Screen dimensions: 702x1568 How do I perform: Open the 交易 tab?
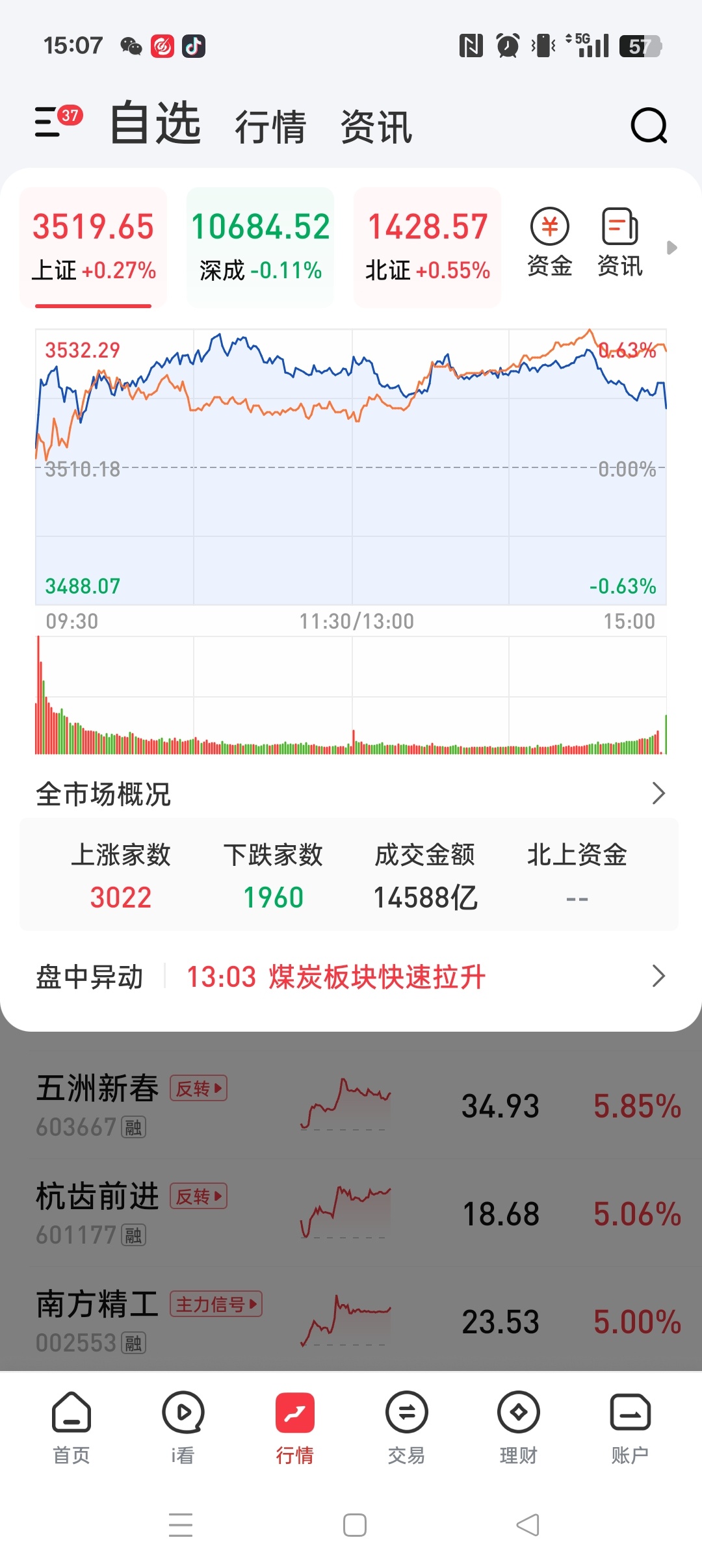pos(407,1428)
